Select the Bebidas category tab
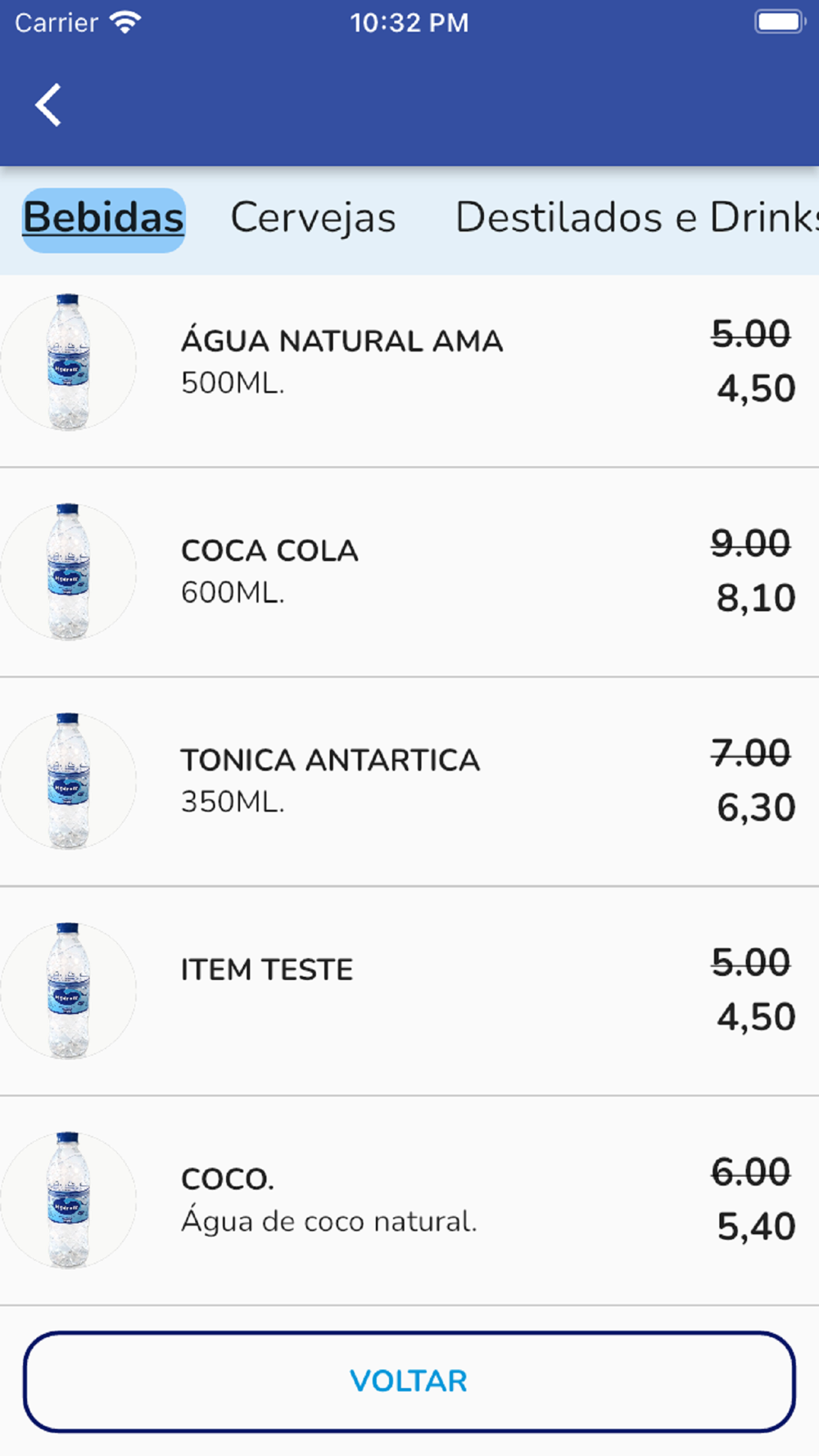 pos(103,219)
